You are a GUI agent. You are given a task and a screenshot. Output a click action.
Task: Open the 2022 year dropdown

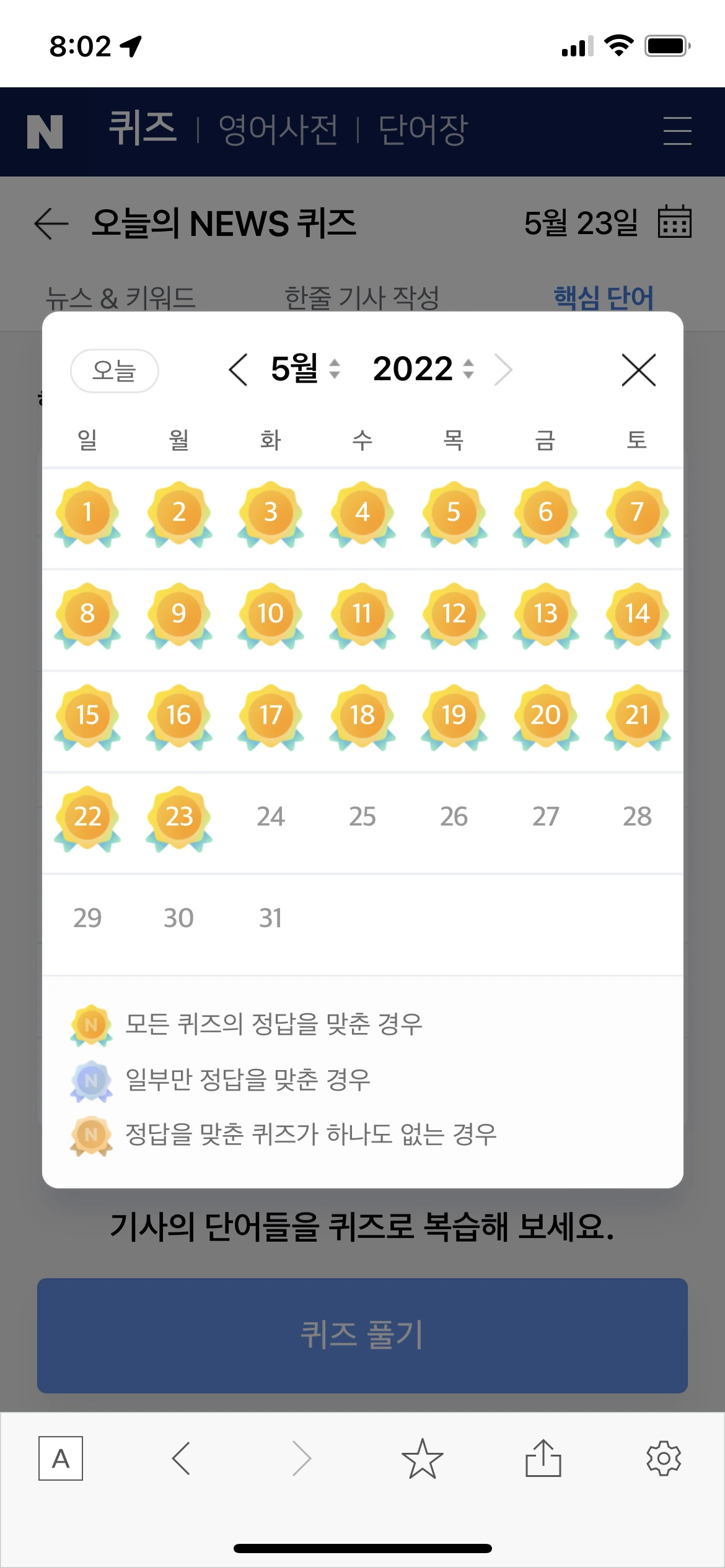423,369
